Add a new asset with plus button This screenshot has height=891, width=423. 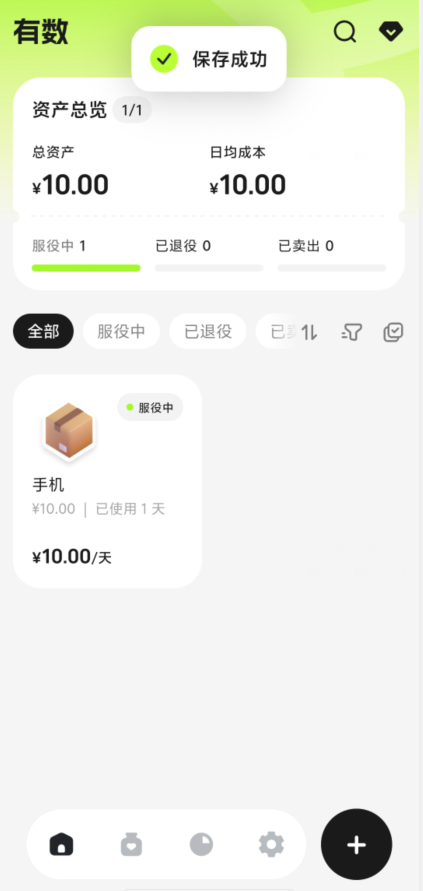(x=356, y=844)
